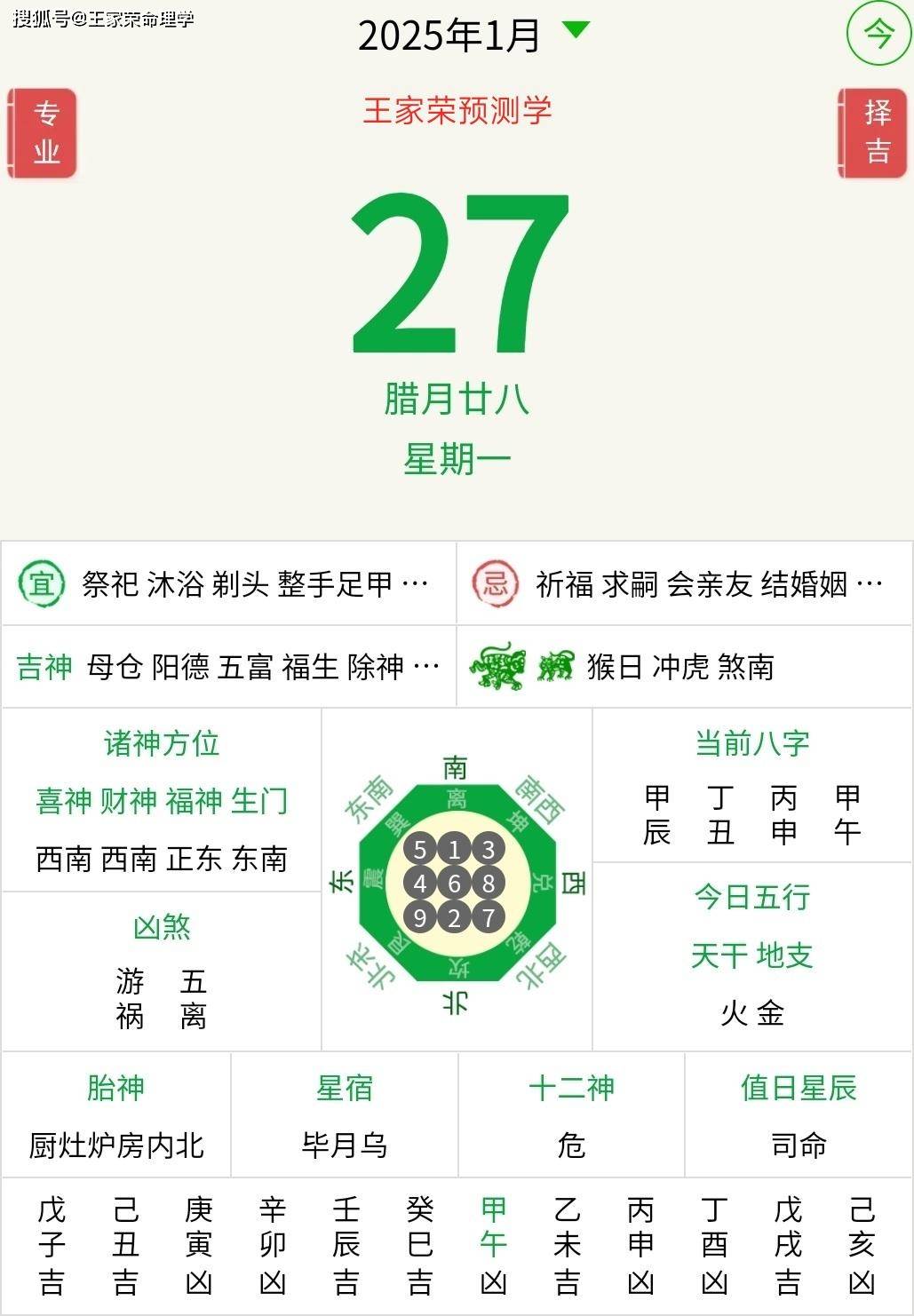Expand the 忌 activities to avoid list
Viewport: 914px width, 1316px height.
[x=684, y=583]
